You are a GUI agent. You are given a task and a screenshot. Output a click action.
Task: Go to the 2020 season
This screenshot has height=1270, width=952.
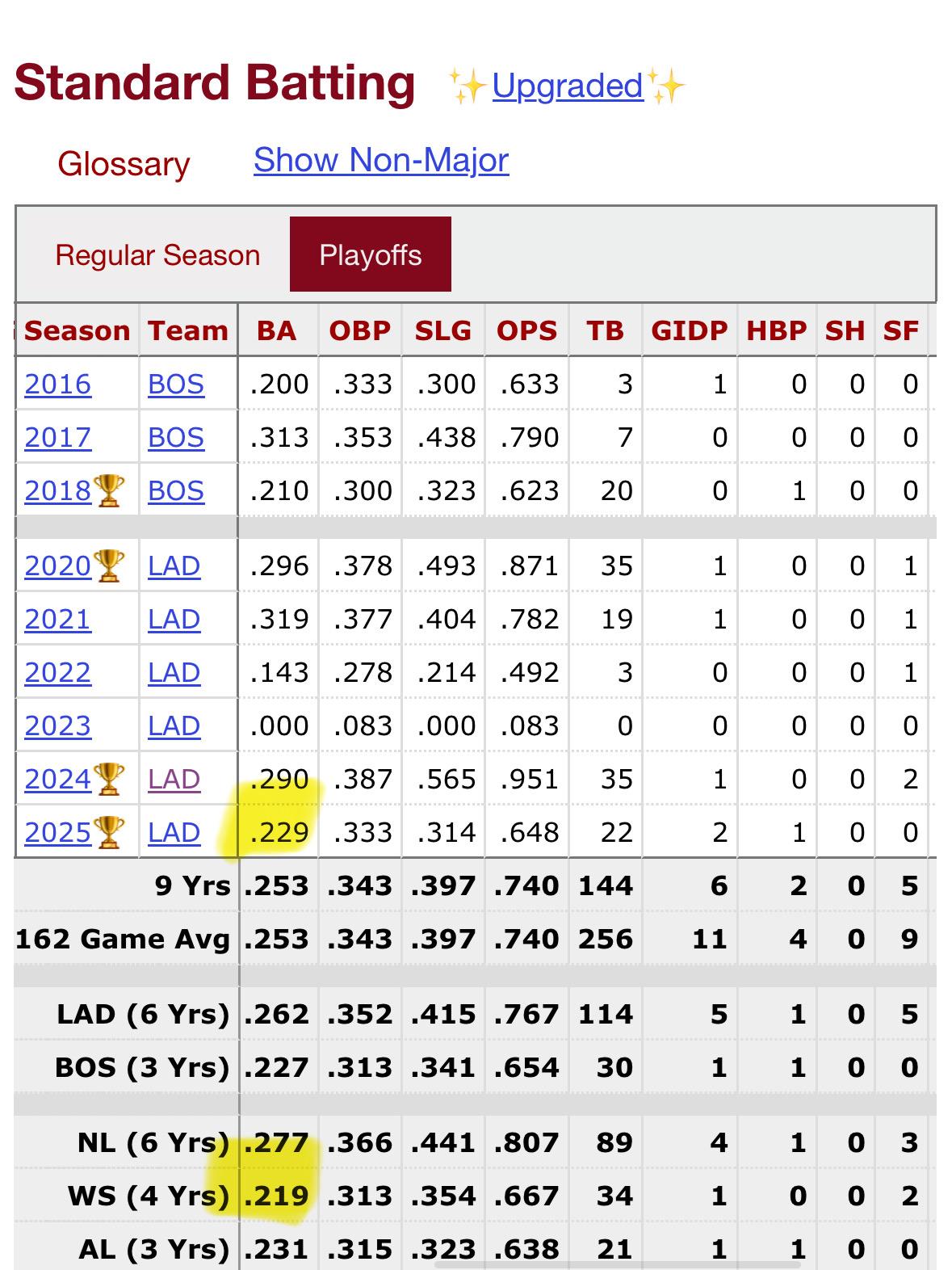pyautogui.click(x=57, y=566)
